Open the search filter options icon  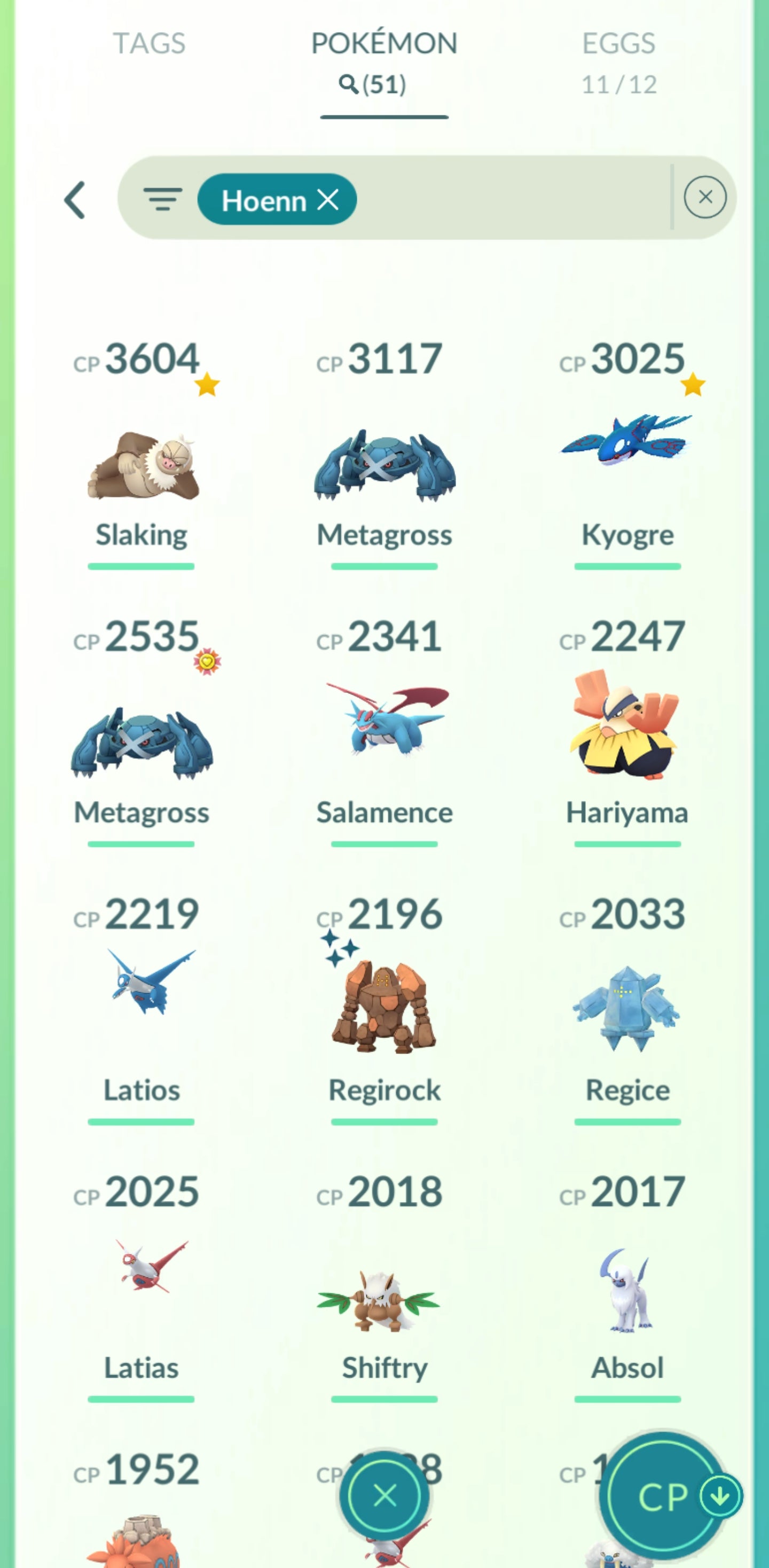coord(162,199)
